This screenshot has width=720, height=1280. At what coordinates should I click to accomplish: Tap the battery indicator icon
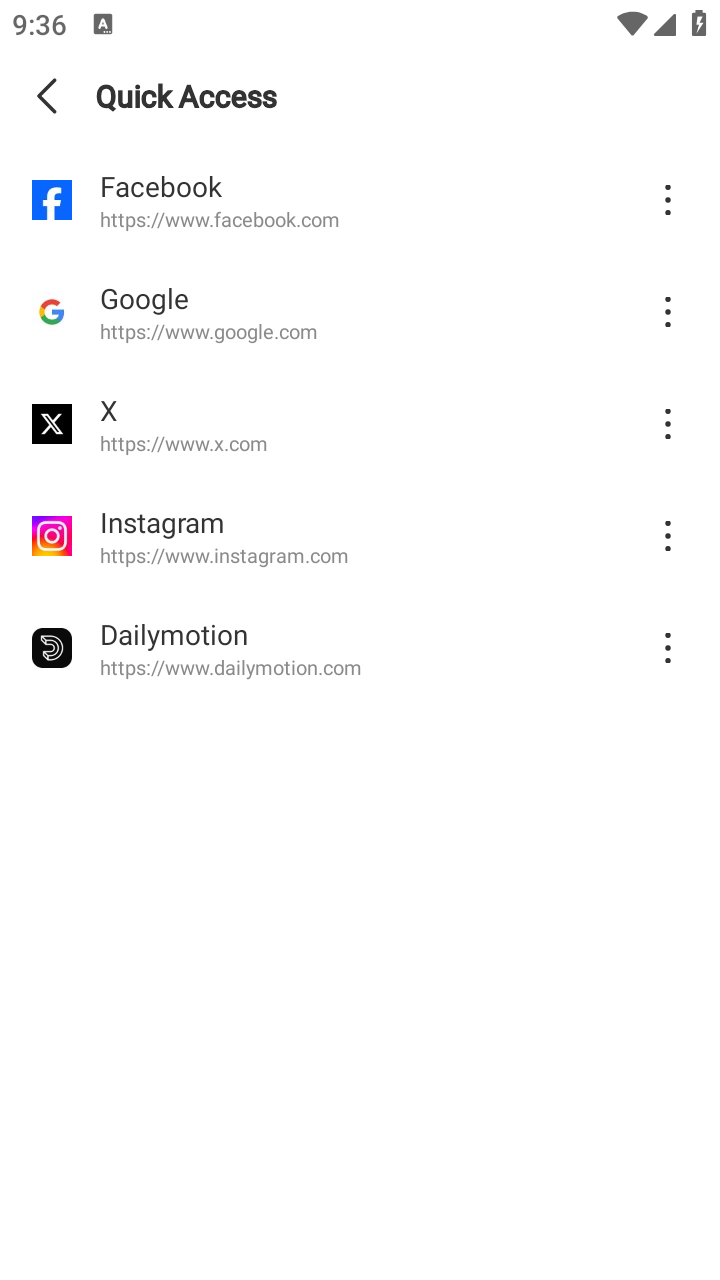pyautogui.click(x=699, y=25)
